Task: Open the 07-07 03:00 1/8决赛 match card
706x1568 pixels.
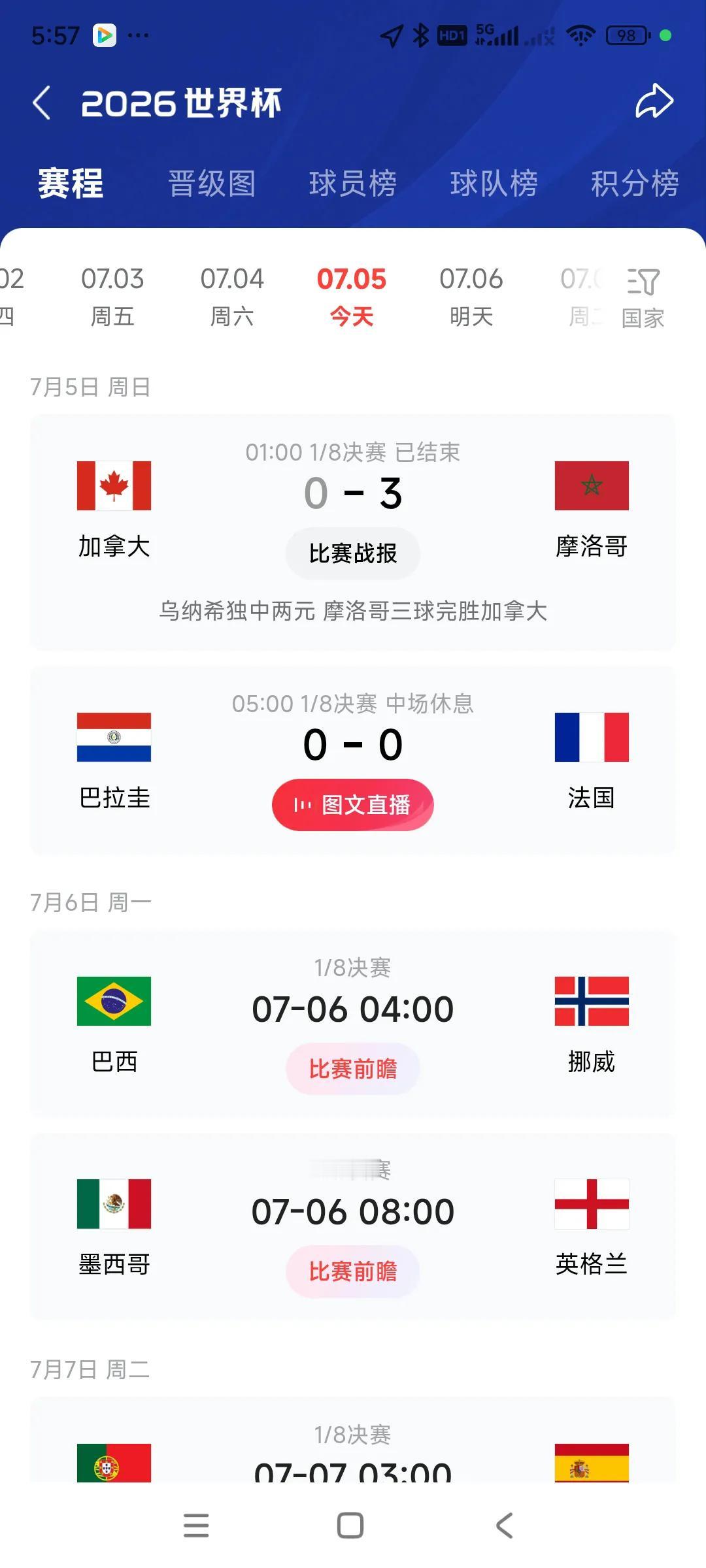Action: tap(353, 1441)
